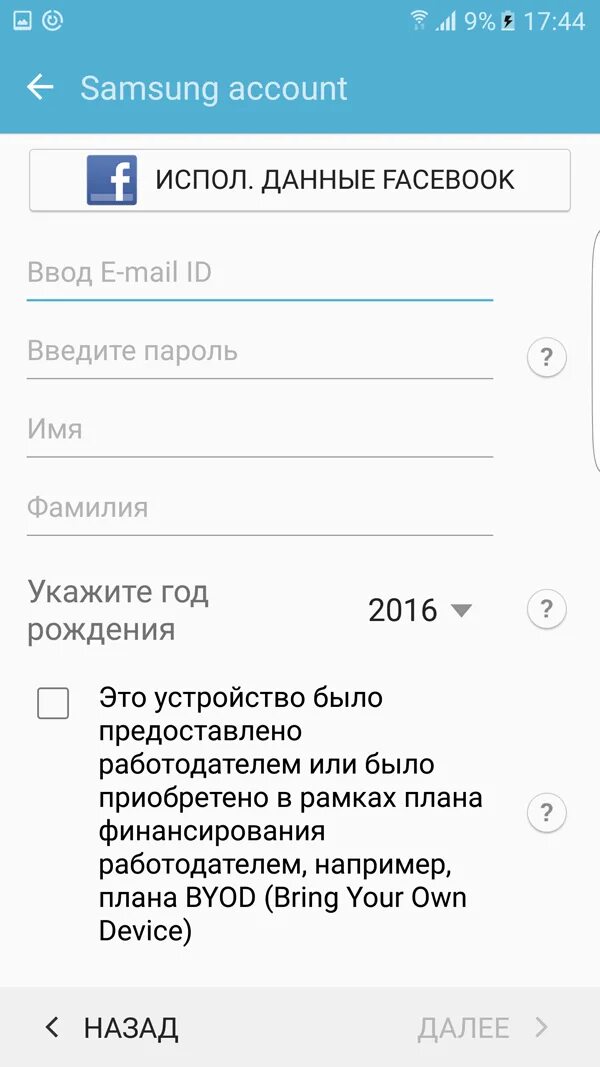Tap the back arrow in the Samsung account header
600x1067 pixels.
pos(40,87)
